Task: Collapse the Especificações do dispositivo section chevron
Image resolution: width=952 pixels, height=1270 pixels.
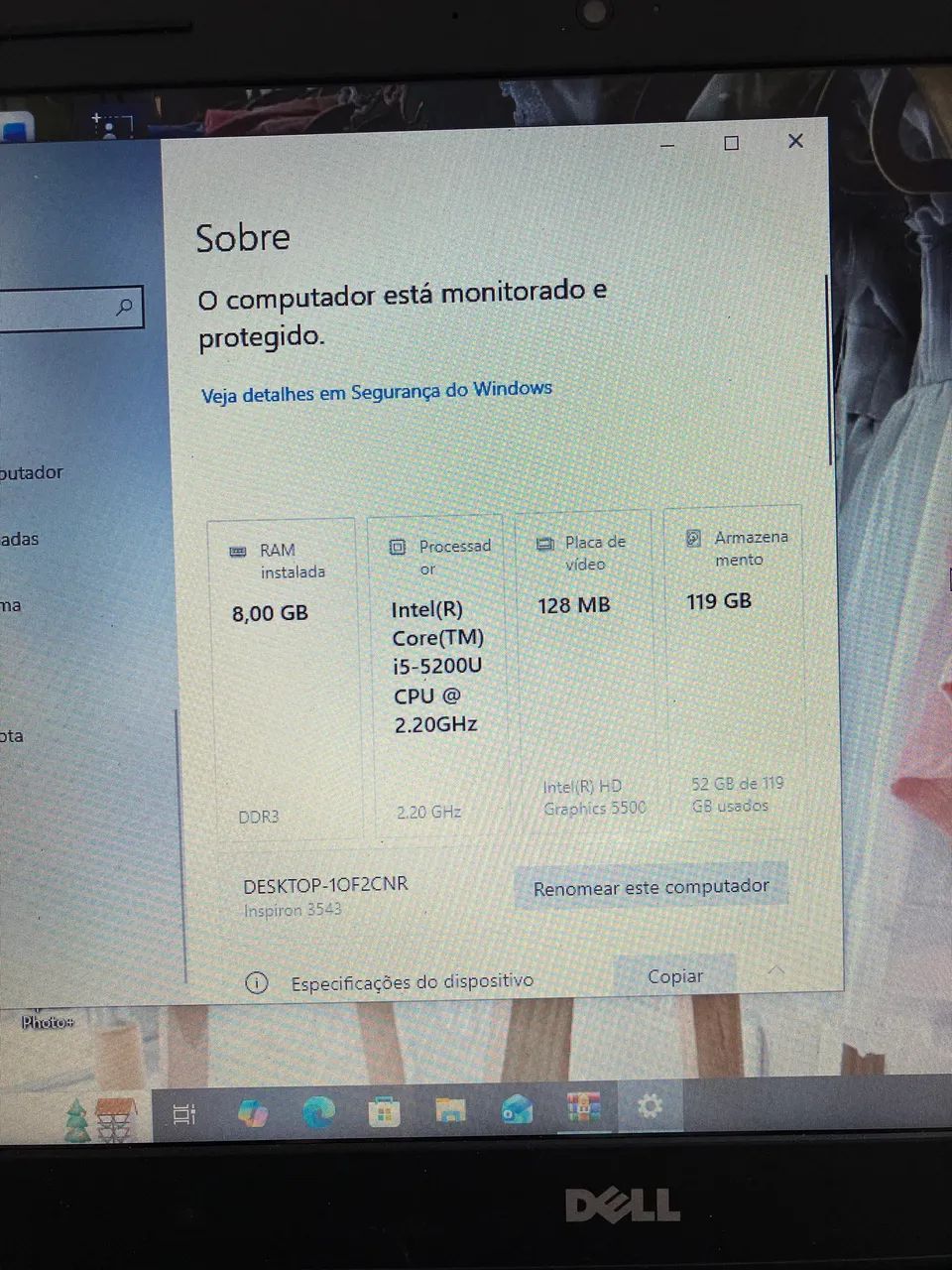Action: (x=777, y=970)
